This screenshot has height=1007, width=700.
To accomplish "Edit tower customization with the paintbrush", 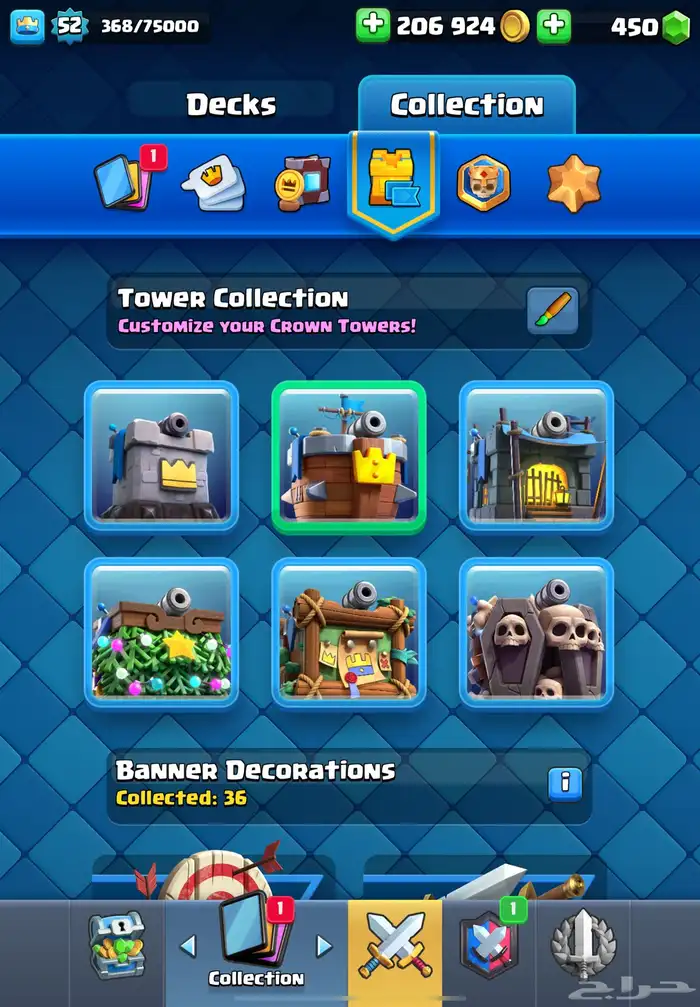I will pyautogui.click(x=553, y=310).
